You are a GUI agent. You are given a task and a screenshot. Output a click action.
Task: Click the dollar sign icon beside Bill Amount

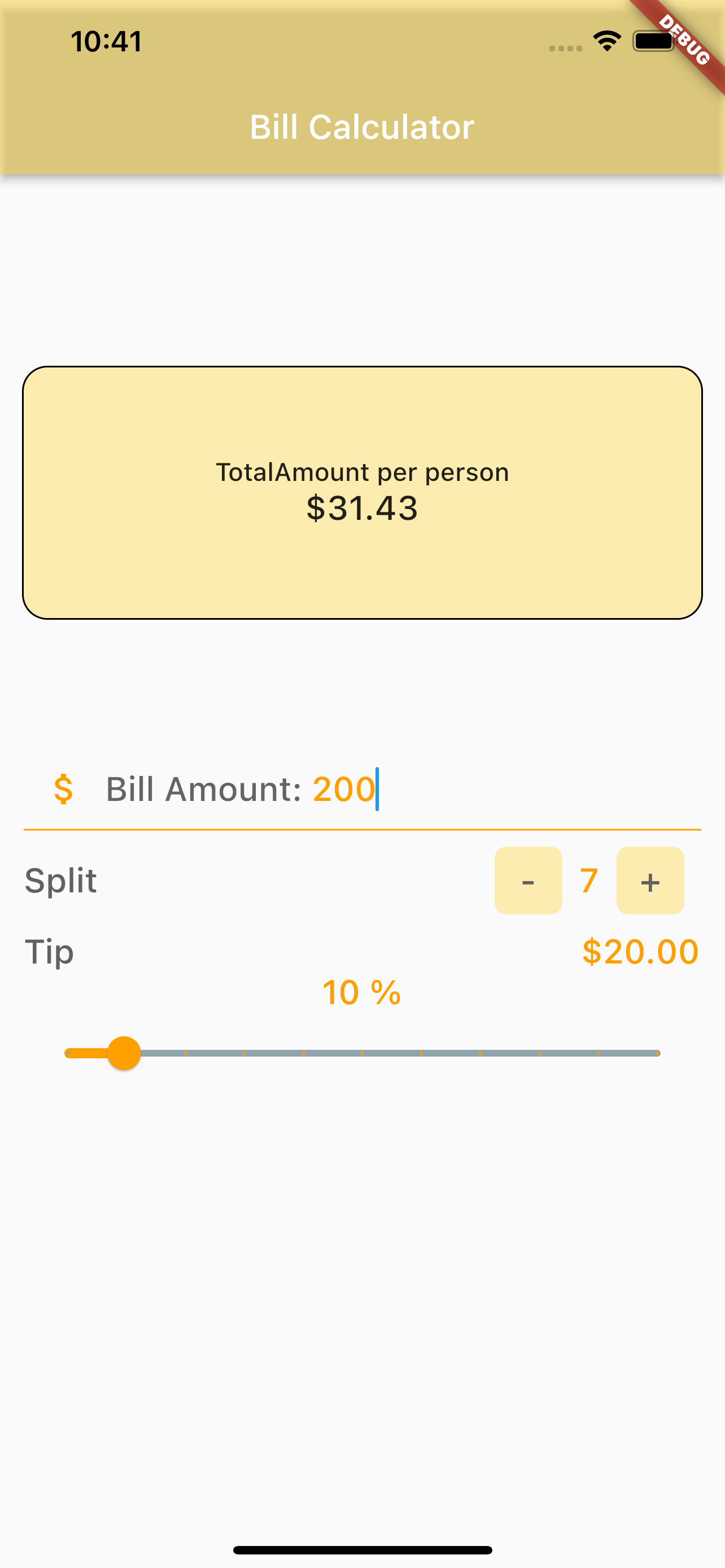point(63,789)
